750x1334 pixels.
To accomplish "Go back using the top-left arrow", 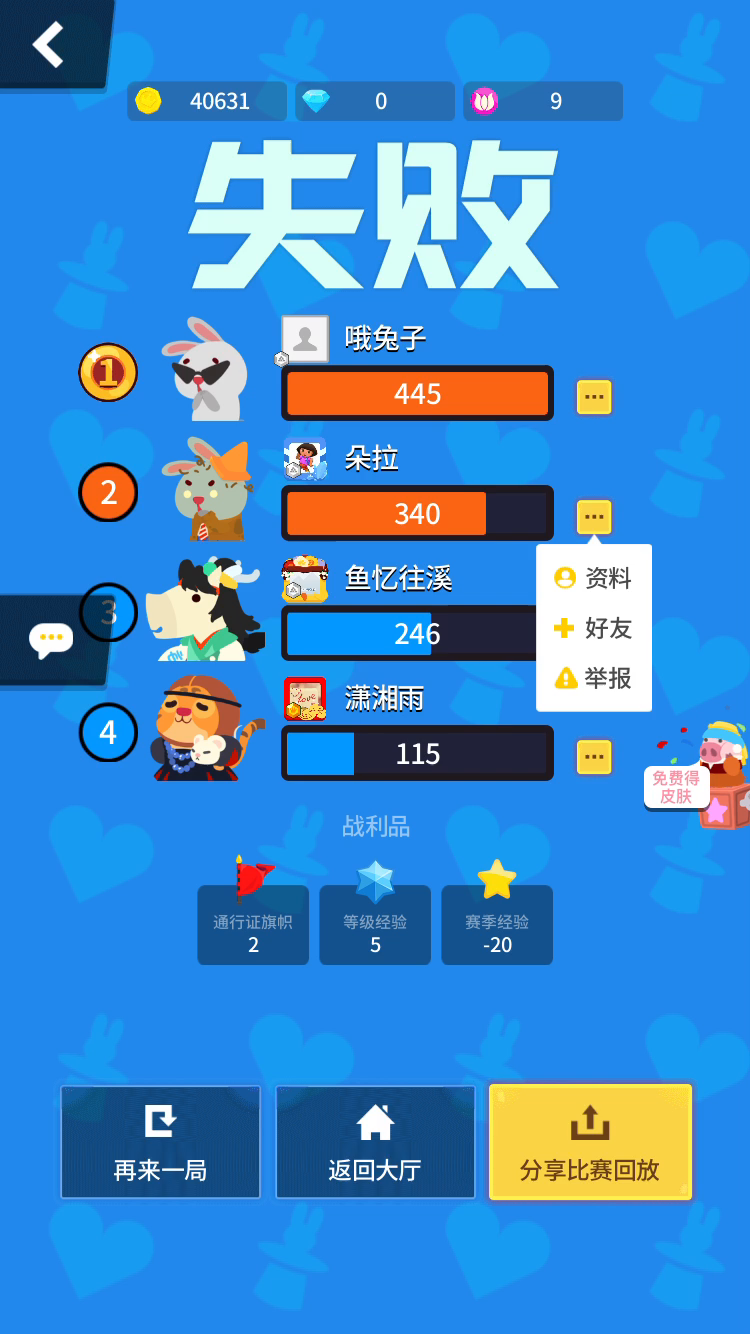I will click(48, 44).
